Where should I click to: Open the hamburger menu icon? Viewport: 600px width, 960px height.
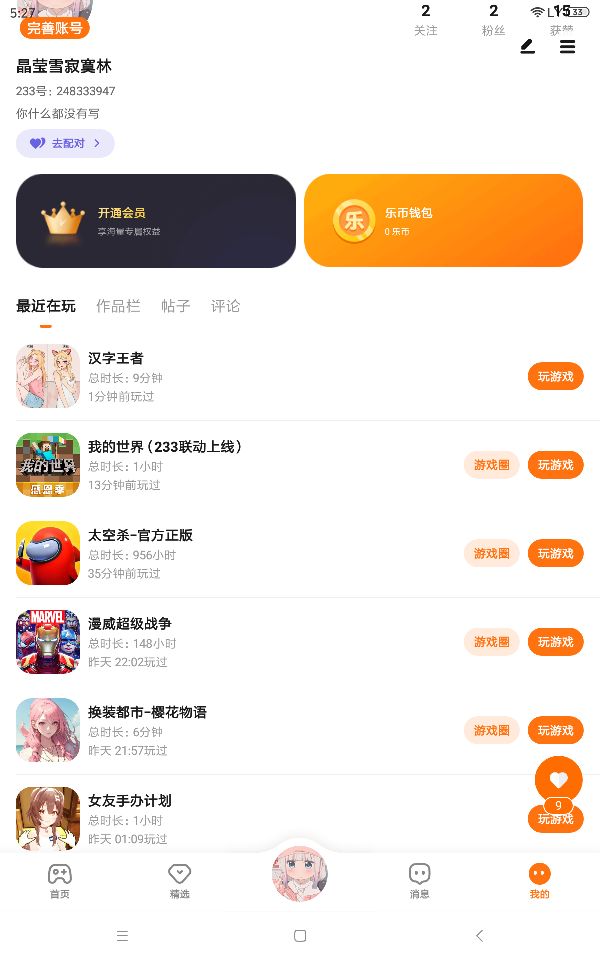(567, 46)
